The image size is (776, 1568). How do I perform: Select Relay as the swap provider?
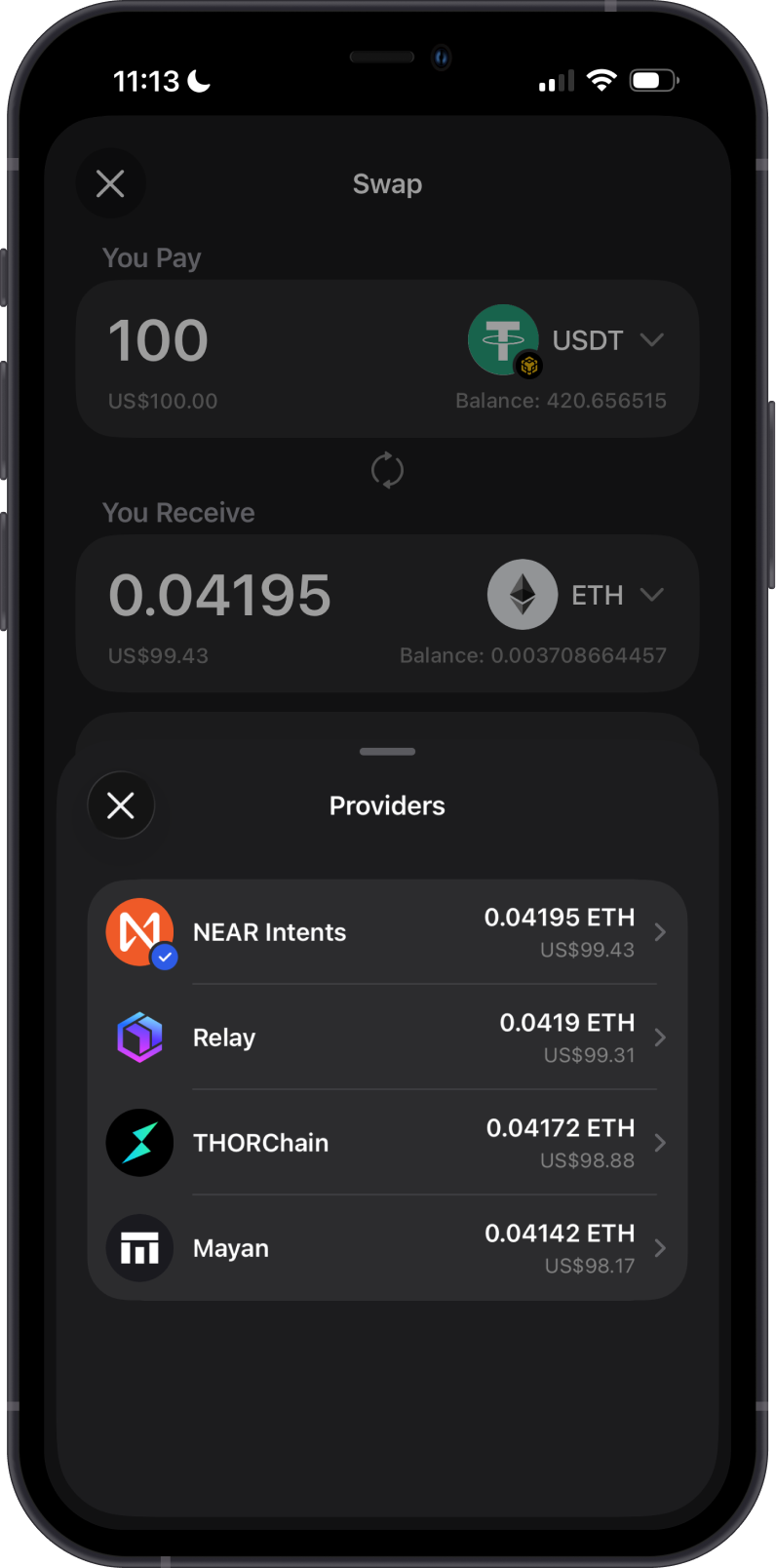[x=387, y=1038]
